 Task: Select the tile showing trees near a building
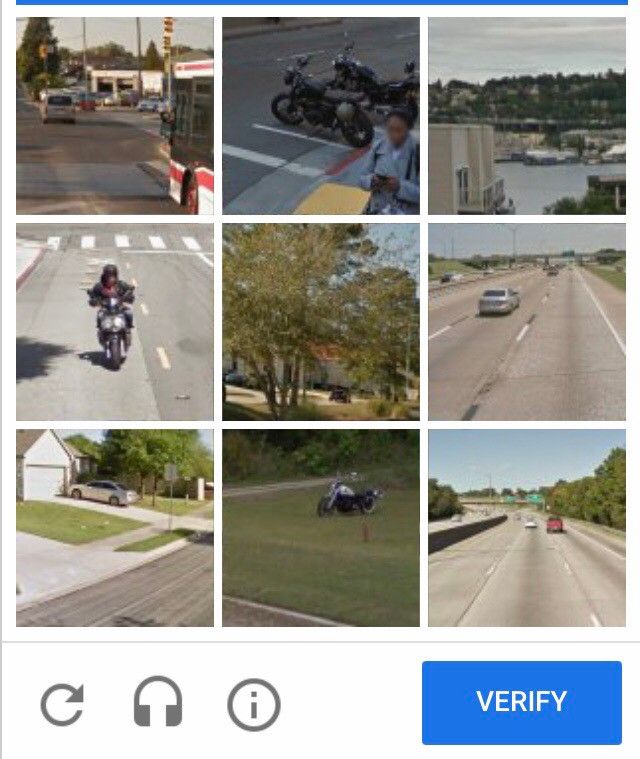coord(321,321)
